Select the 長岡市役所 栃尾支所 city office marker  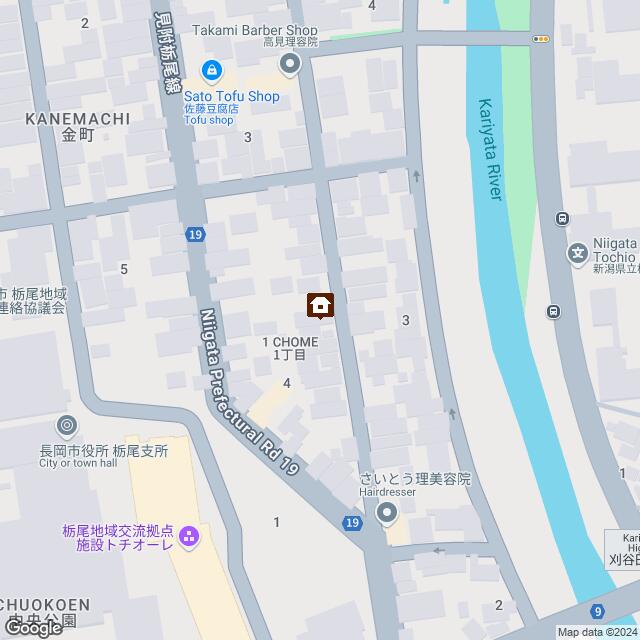coord(66,426)
